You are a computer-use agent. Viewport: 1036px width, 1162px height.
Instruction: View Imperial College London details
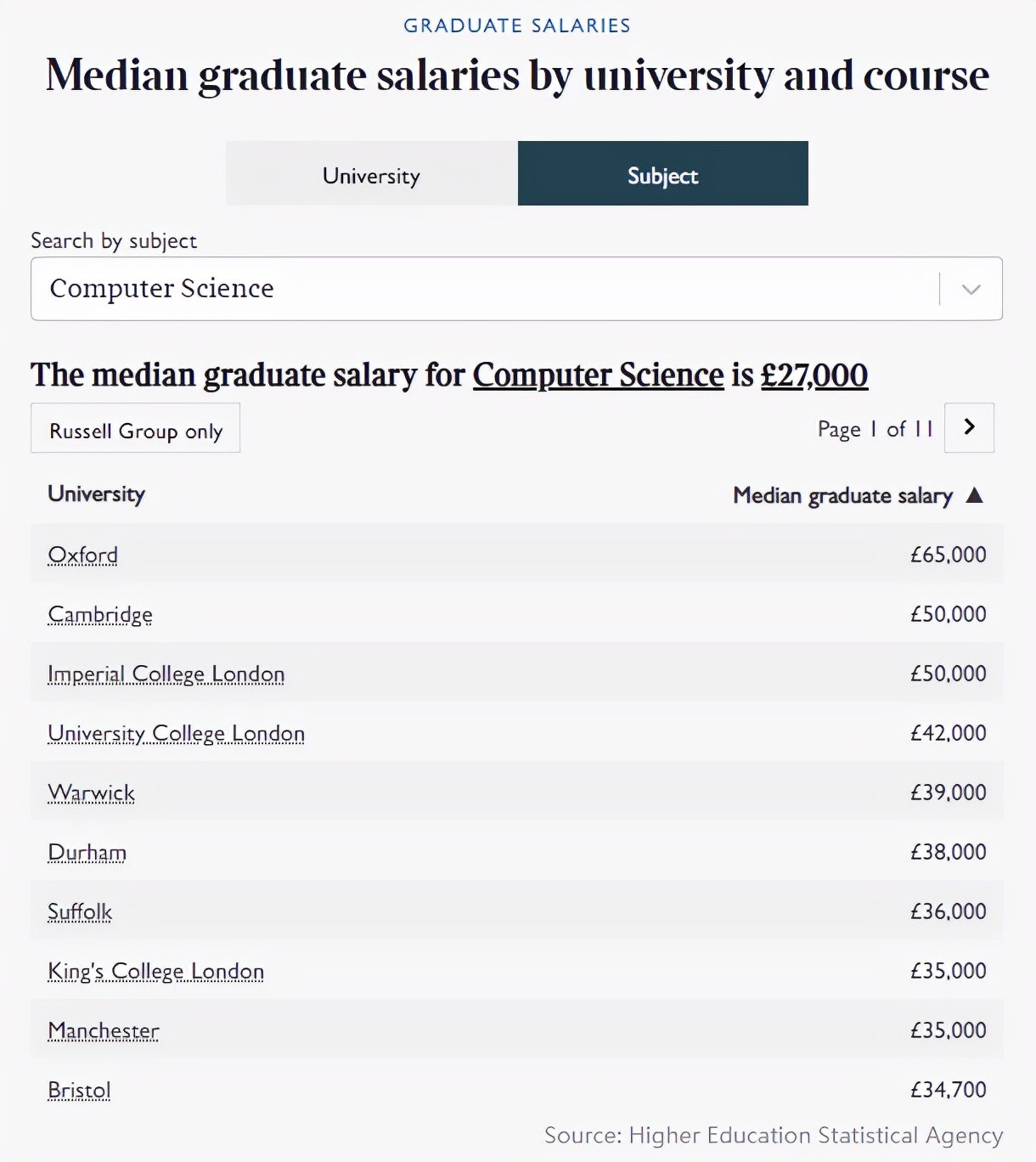coord(166,673)
